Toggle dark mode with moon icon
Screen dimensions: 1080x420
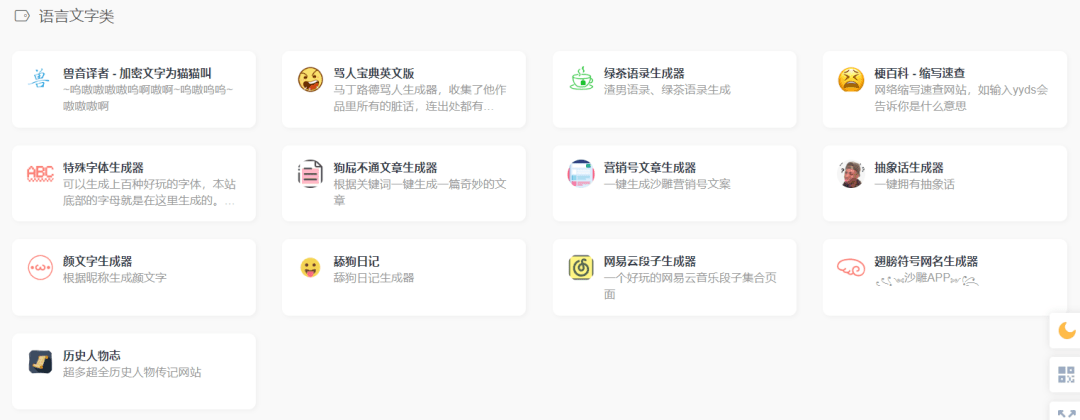point(1066,330)
